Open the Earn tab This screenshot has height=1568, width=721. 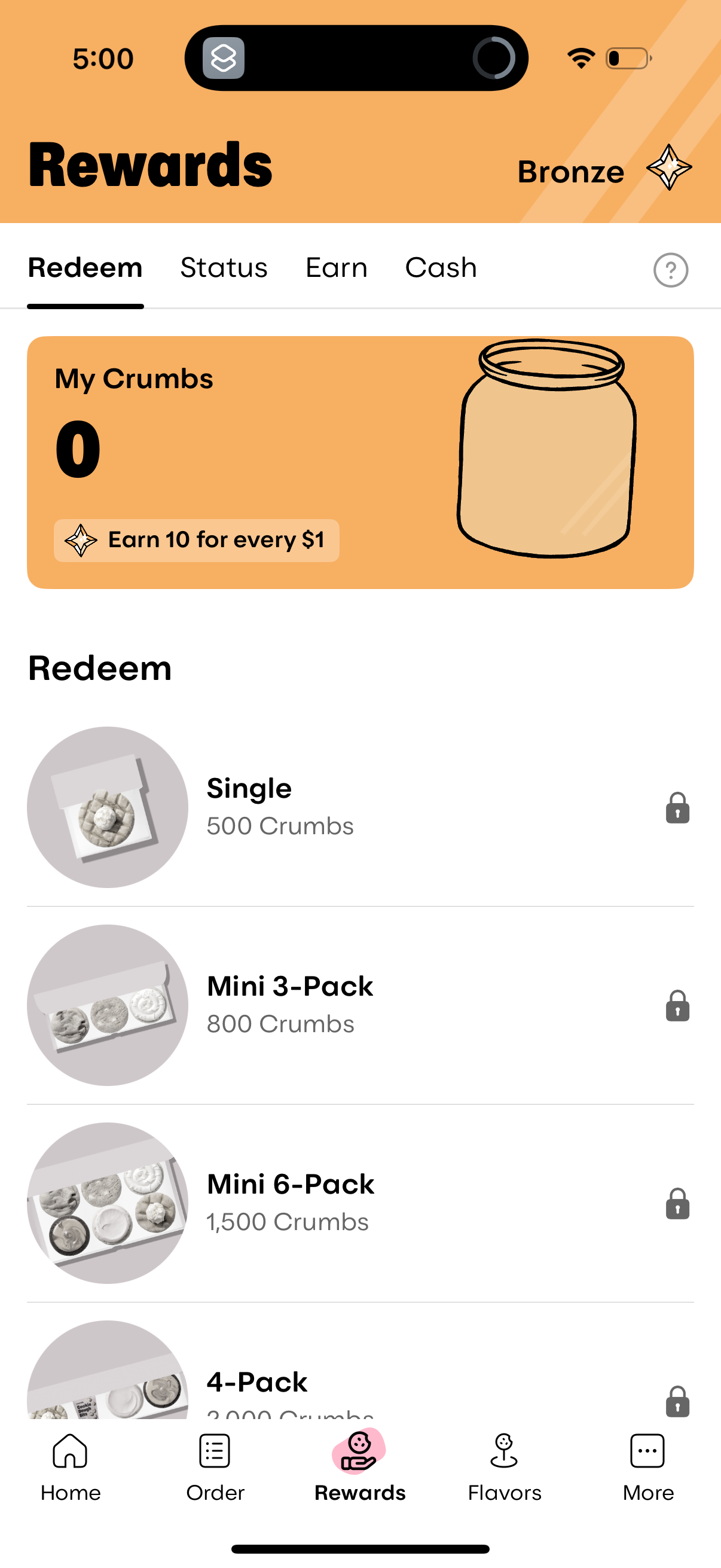335,267
